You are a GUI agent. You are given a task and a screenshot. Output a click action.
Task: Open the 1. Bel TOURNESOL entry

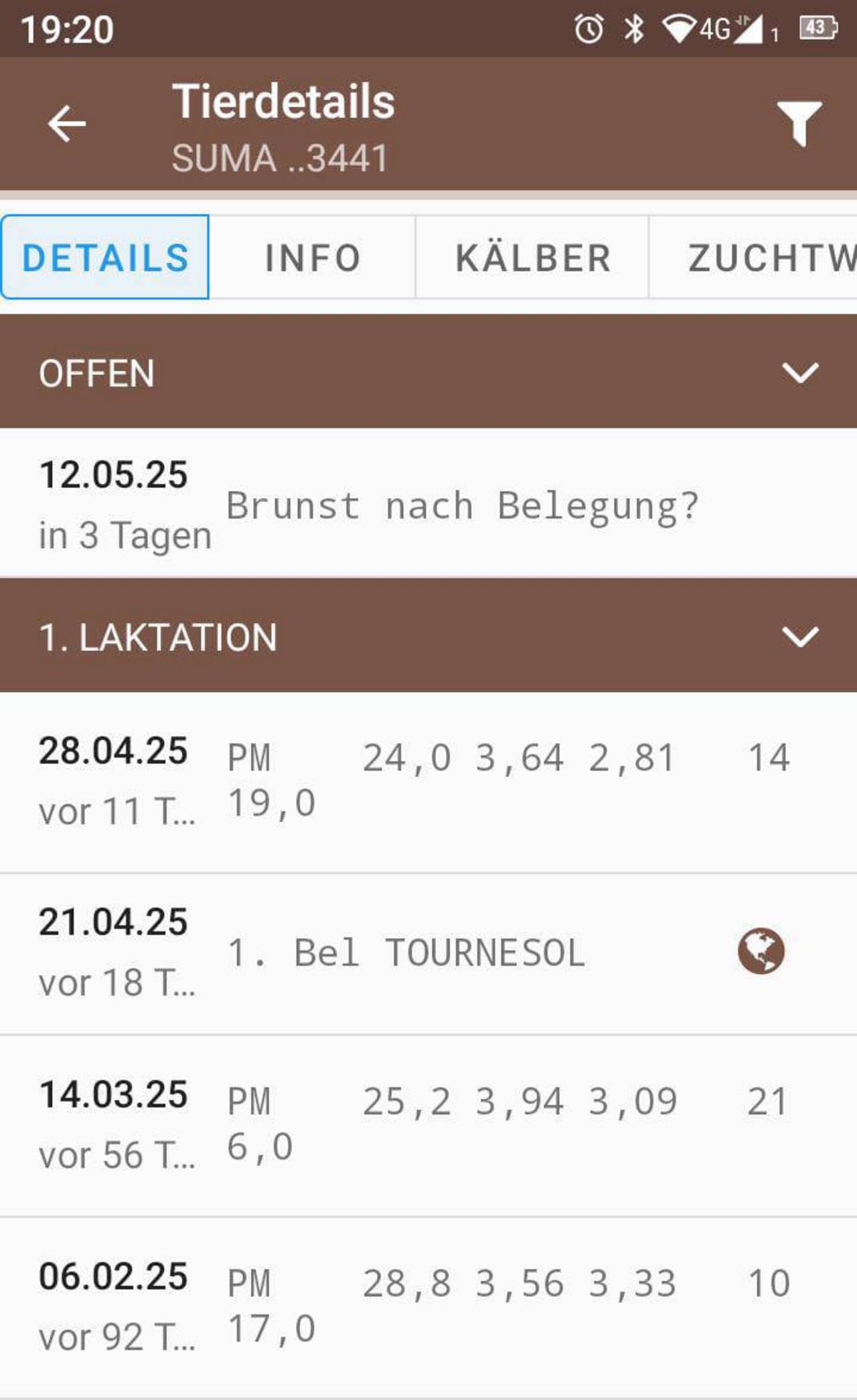428,953
